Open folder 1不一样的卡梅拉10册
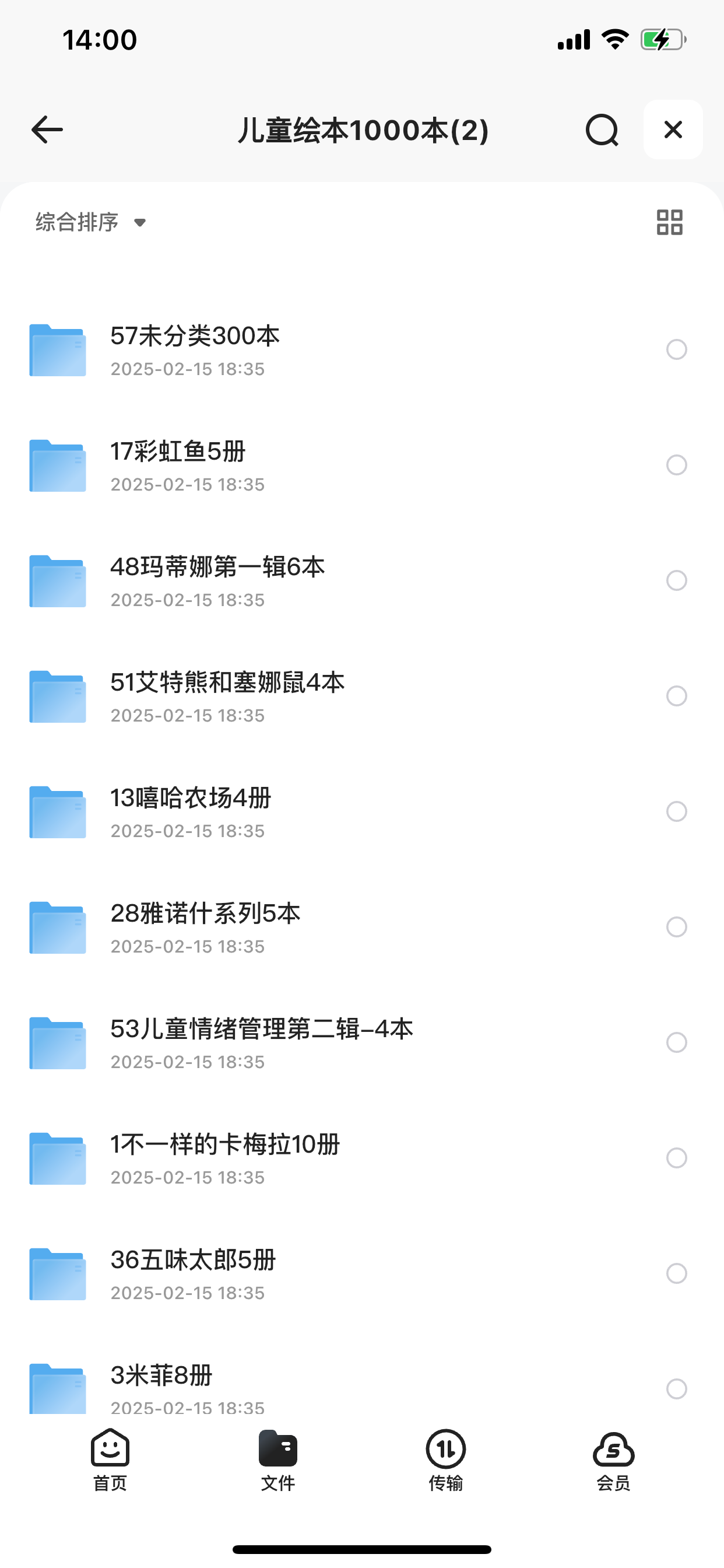 [224, 1158]
